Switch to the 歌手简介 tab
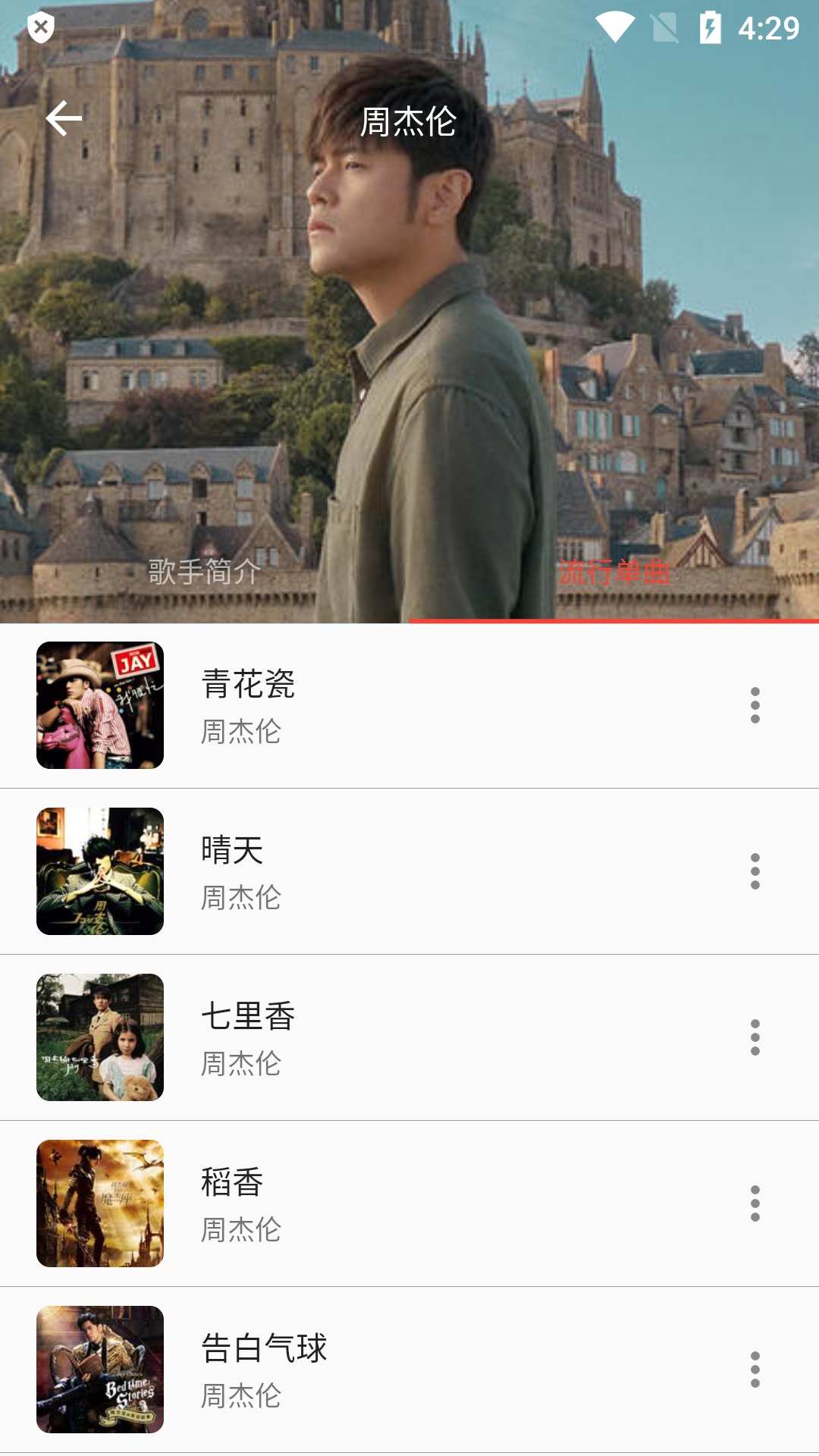The width and height of the screenshot is (819, 1456). tap(205, 572)
